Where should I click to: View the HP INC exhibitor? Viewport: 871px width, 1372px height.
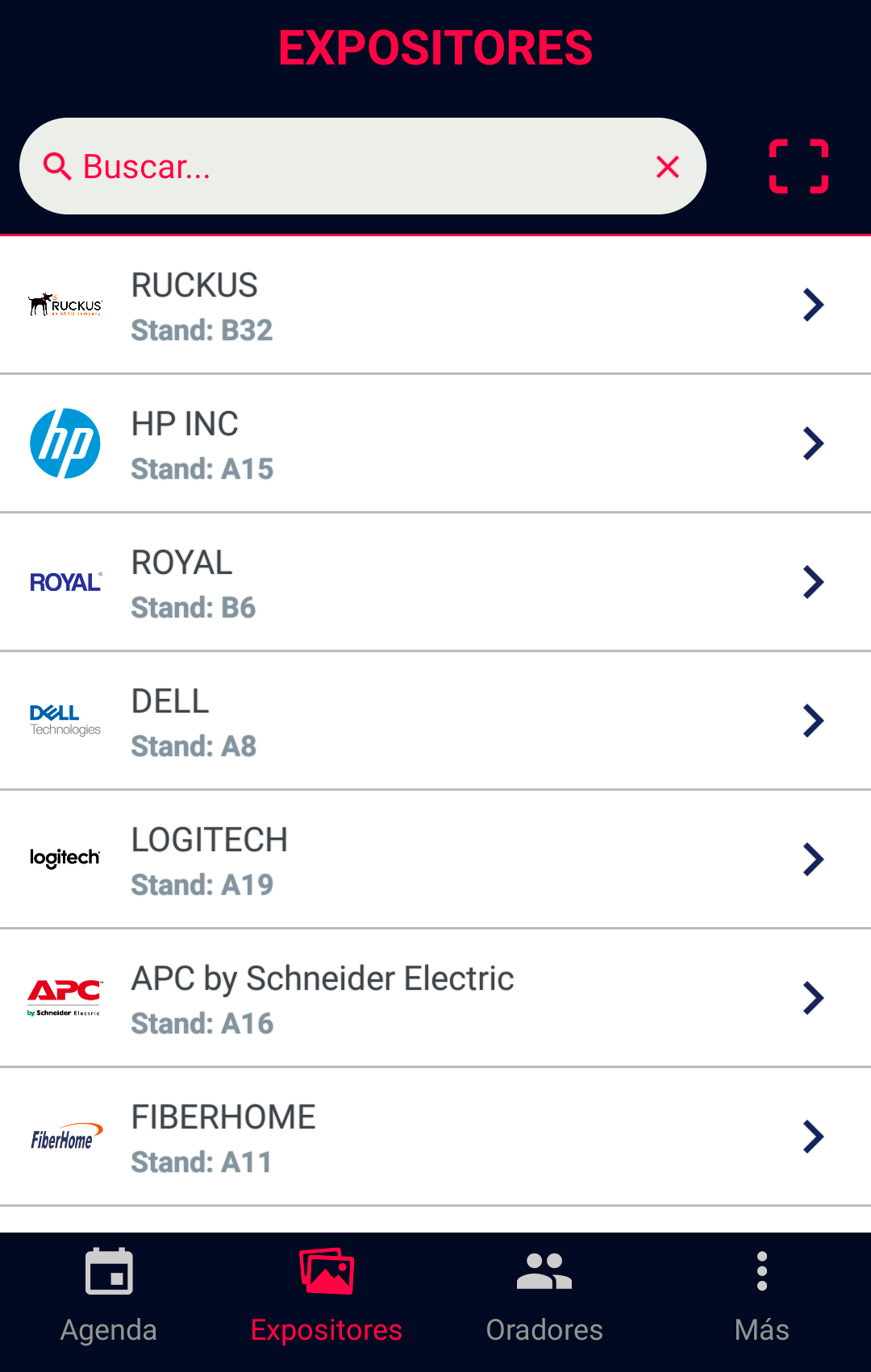point(435,444)
